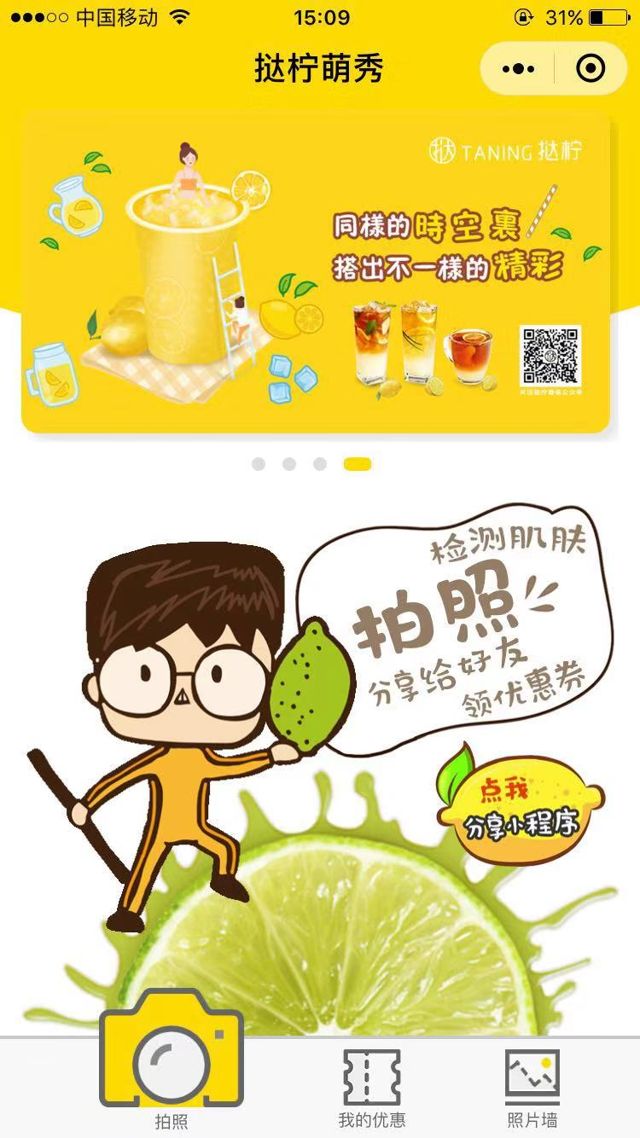This screenshot has width=640, height=1138.
Task: Open the mini program more options menu
Action: (x=518, y=69)
